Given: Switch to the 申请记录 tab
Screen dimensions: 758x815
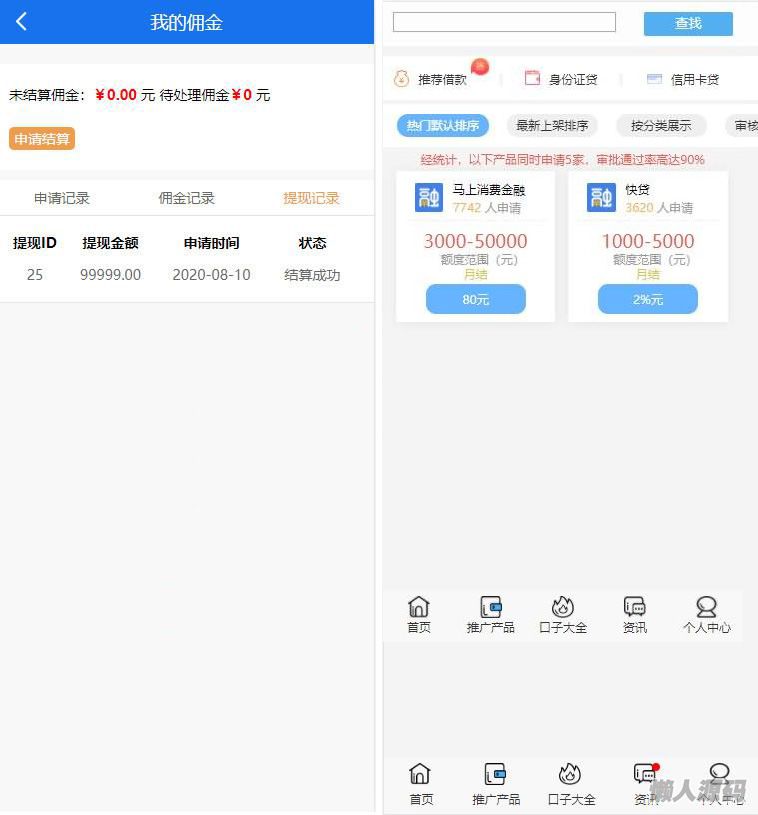Looking at the screenshot, I should pos(62,198).
